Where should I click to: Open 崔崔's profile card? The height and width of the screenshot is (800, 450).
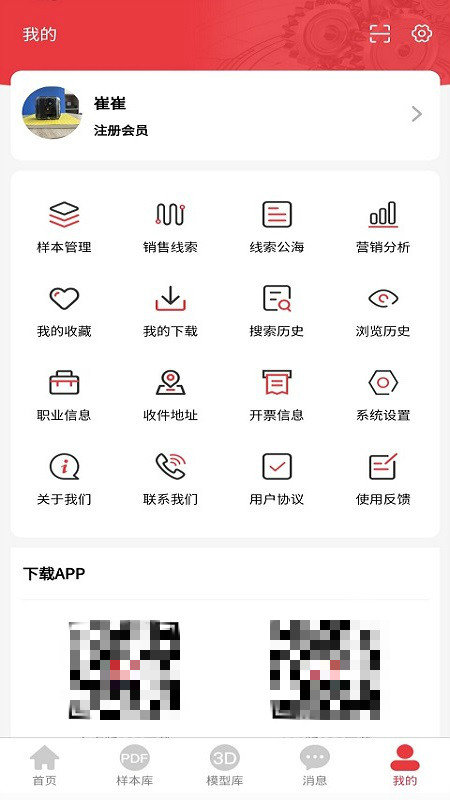tap(225, 115)
